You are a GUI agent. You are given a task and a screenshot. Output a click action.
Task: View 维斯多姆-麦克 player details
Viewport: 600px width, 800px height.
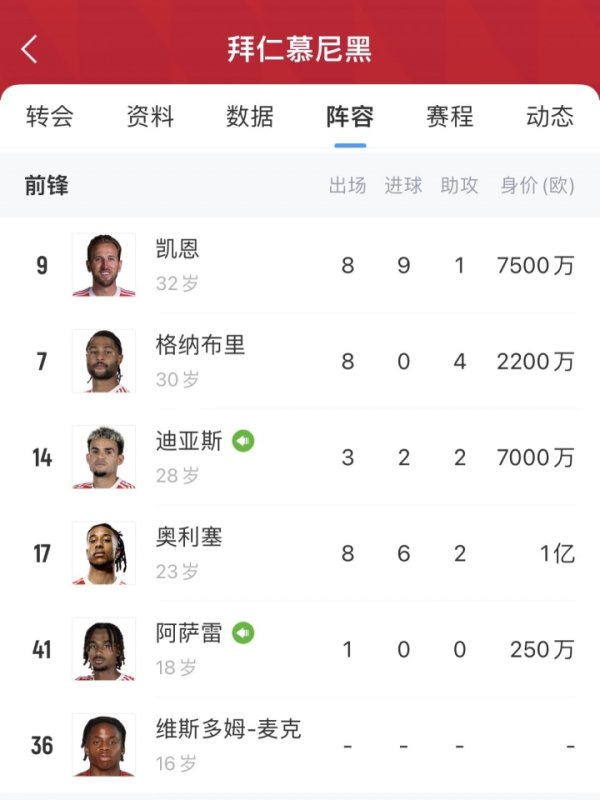(300, 745)
